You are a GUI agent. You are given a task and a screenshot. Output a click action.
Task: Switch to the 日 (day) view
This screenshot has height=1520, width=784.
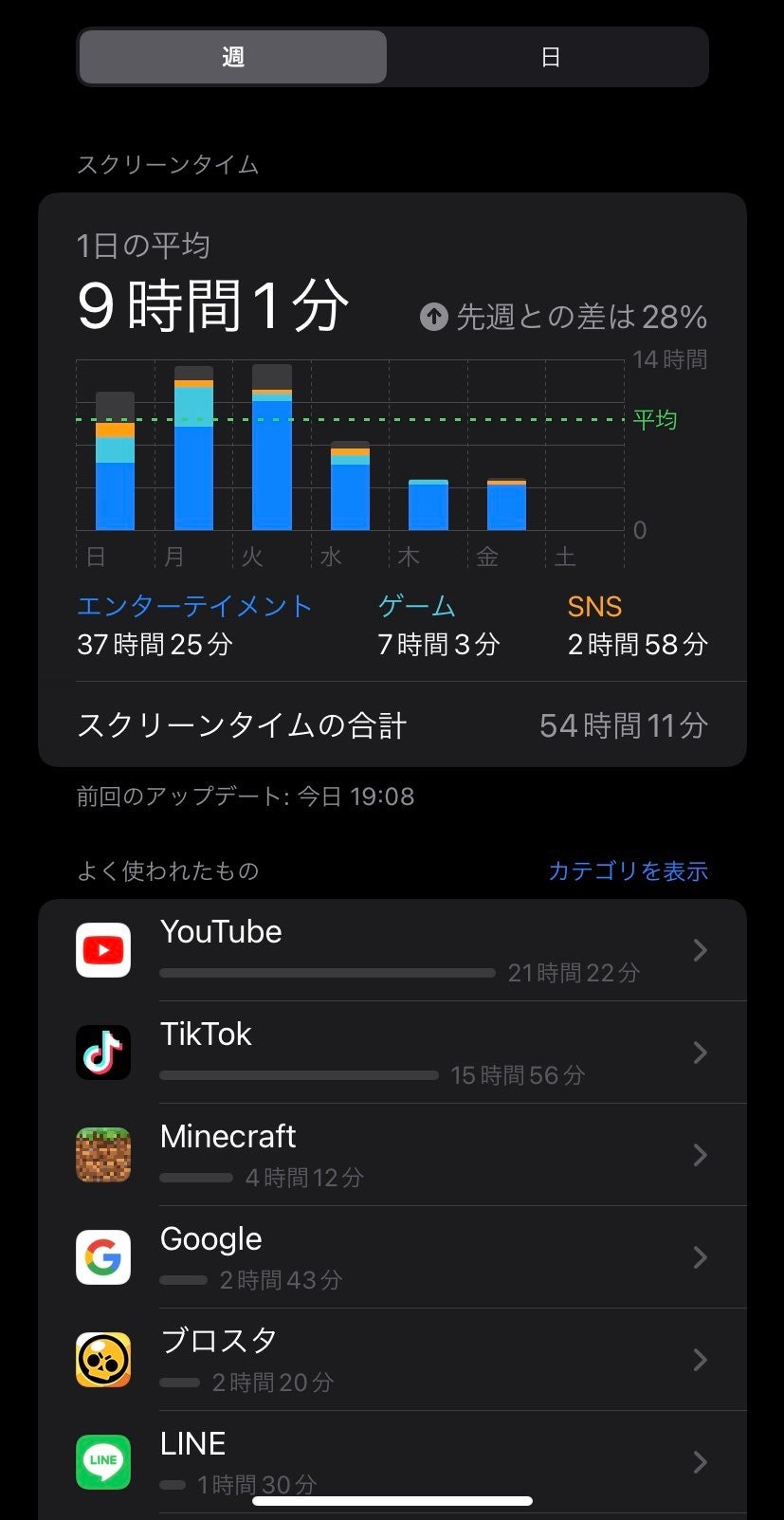(550, 58)
